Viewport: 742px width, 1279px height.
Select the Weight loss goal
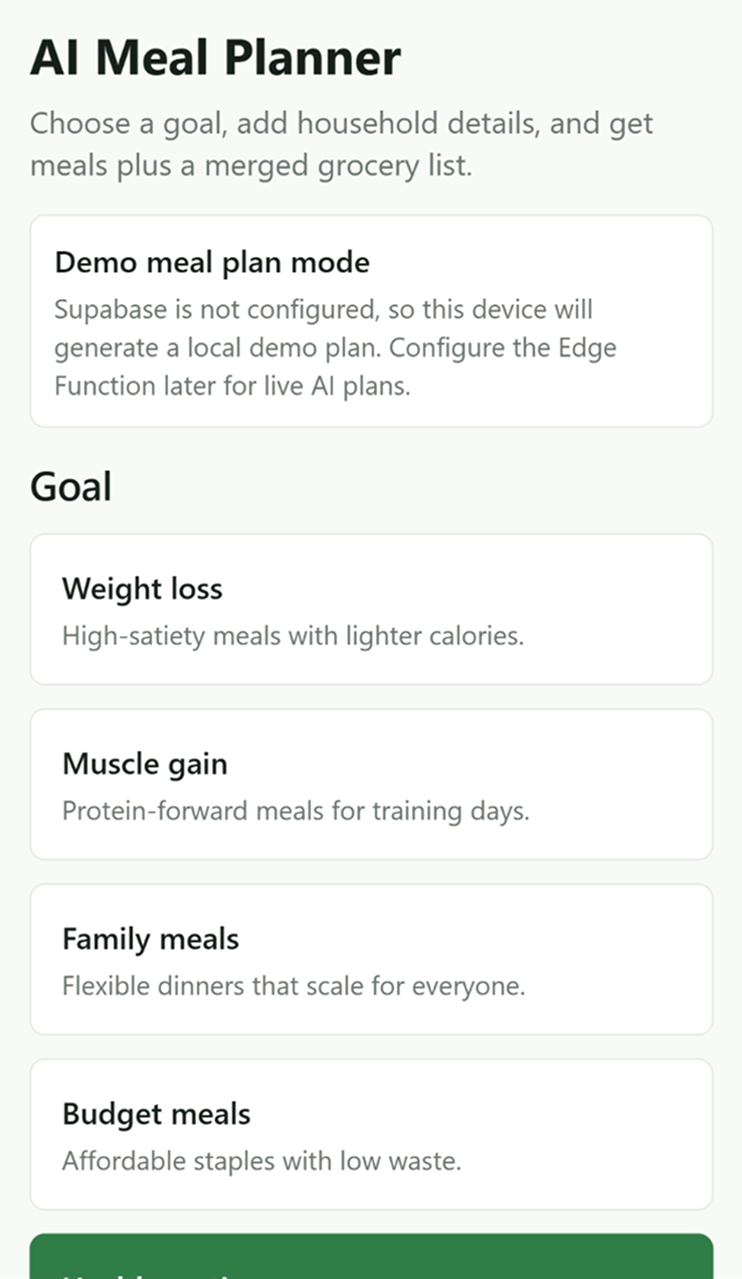point(371,609)
